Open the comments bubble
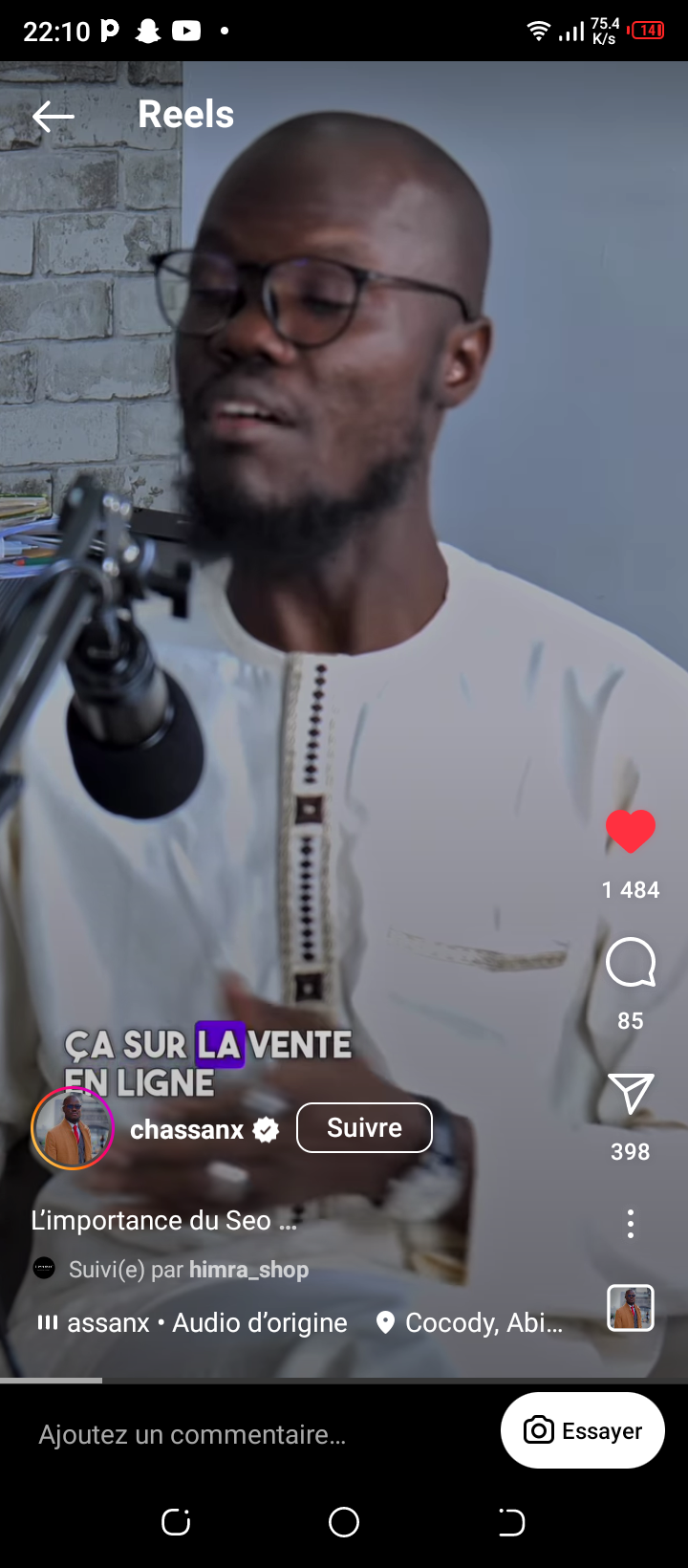 click(631, 963)
